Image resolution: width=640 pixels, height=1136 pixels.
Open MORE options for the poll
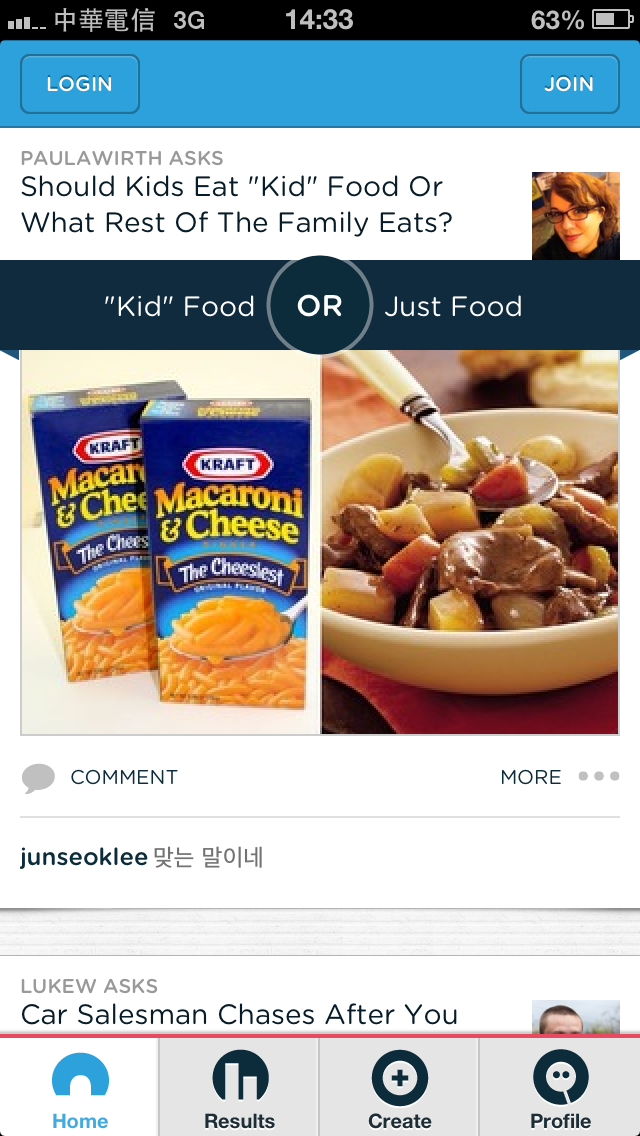(x=559, y=778)
